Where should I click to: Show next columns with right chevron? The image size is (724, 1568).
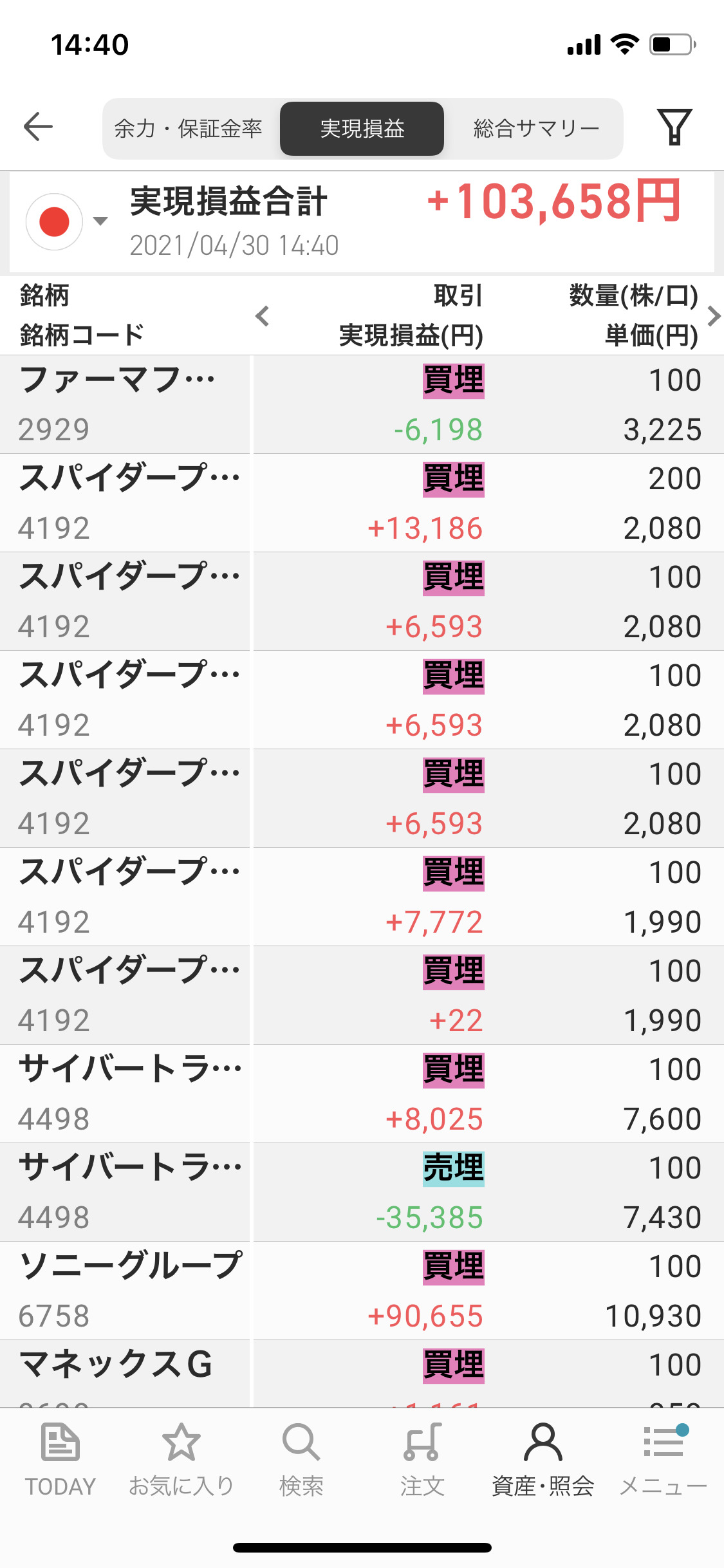[713, 316]
